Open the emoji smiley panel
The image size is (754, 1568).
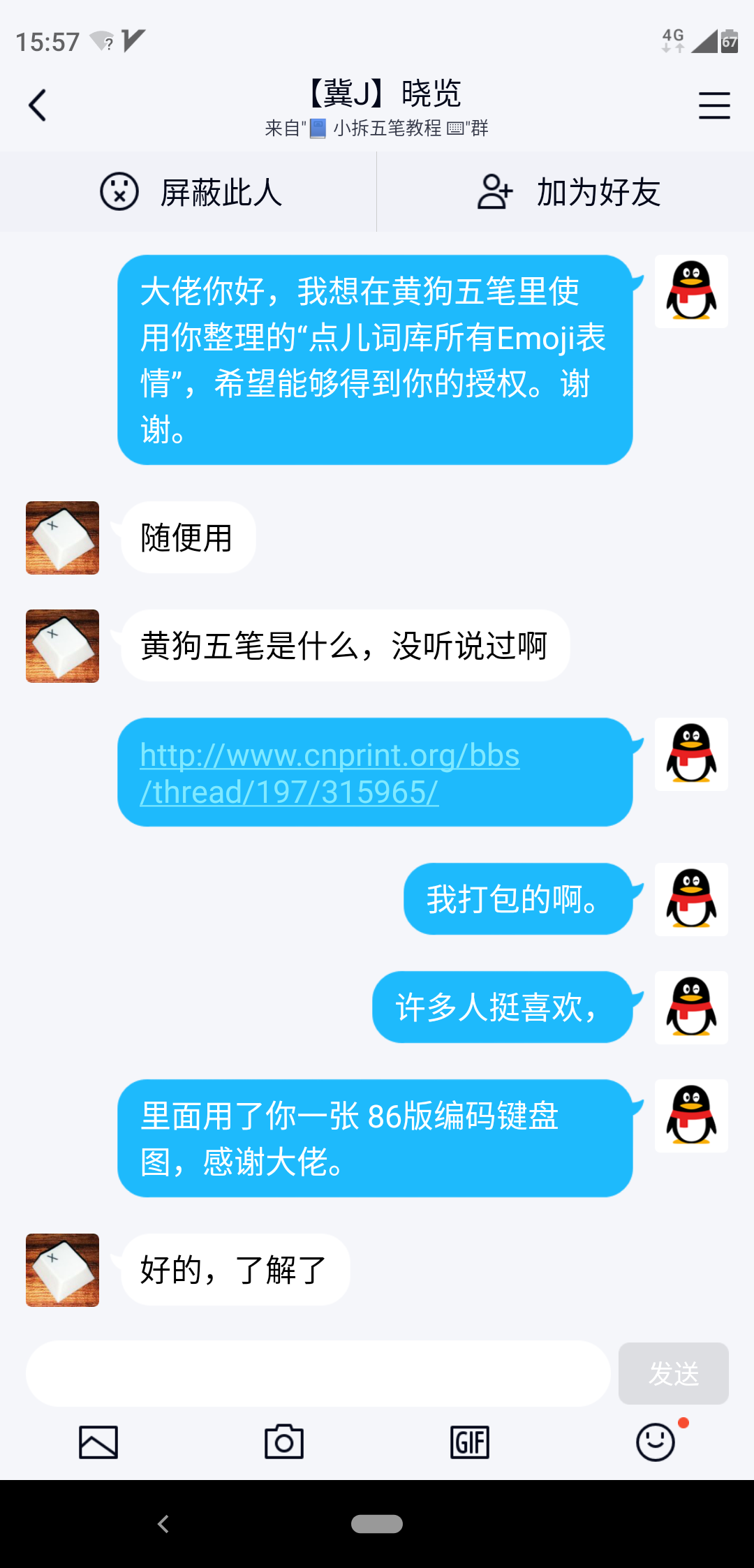click(656, 1442)
